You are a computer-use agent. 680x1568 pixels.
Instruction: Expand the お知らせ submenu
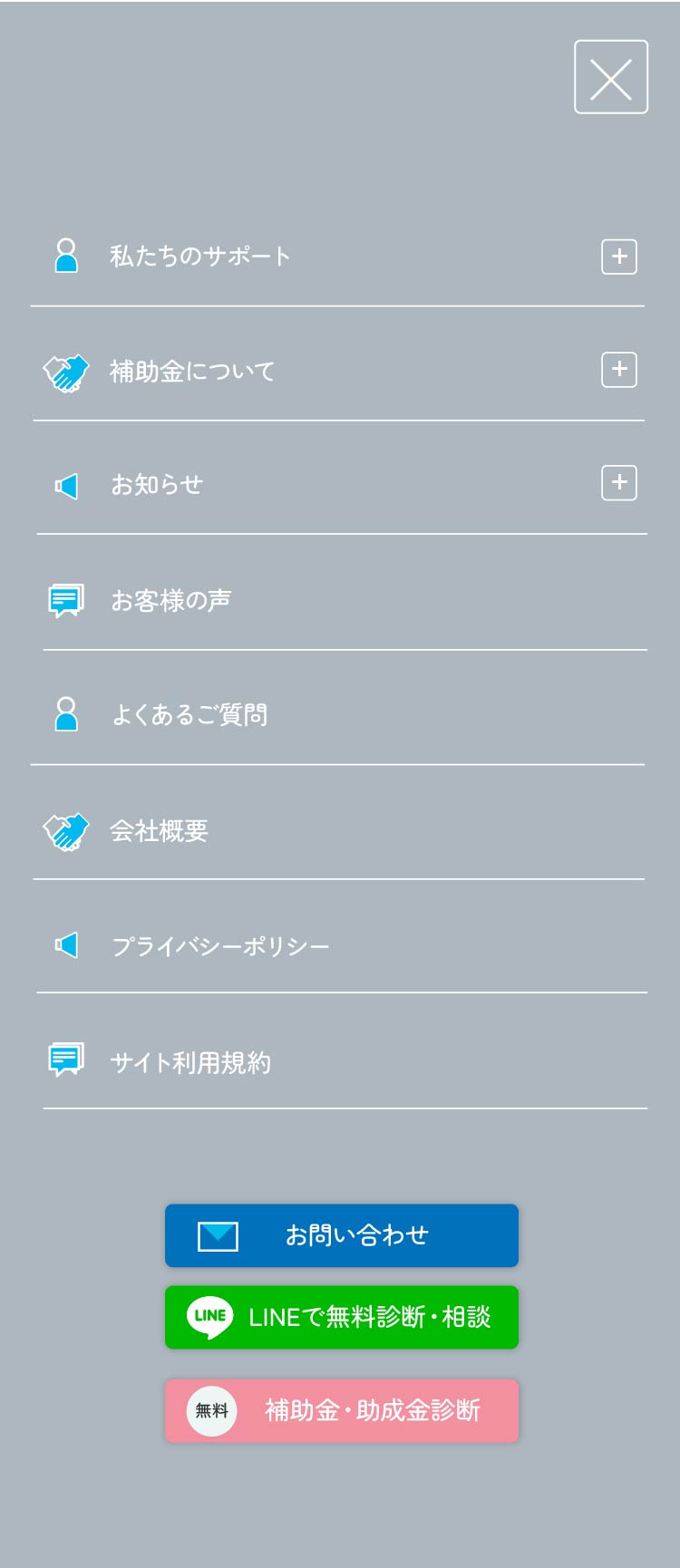pyautogui.click(x=619, y=483)
